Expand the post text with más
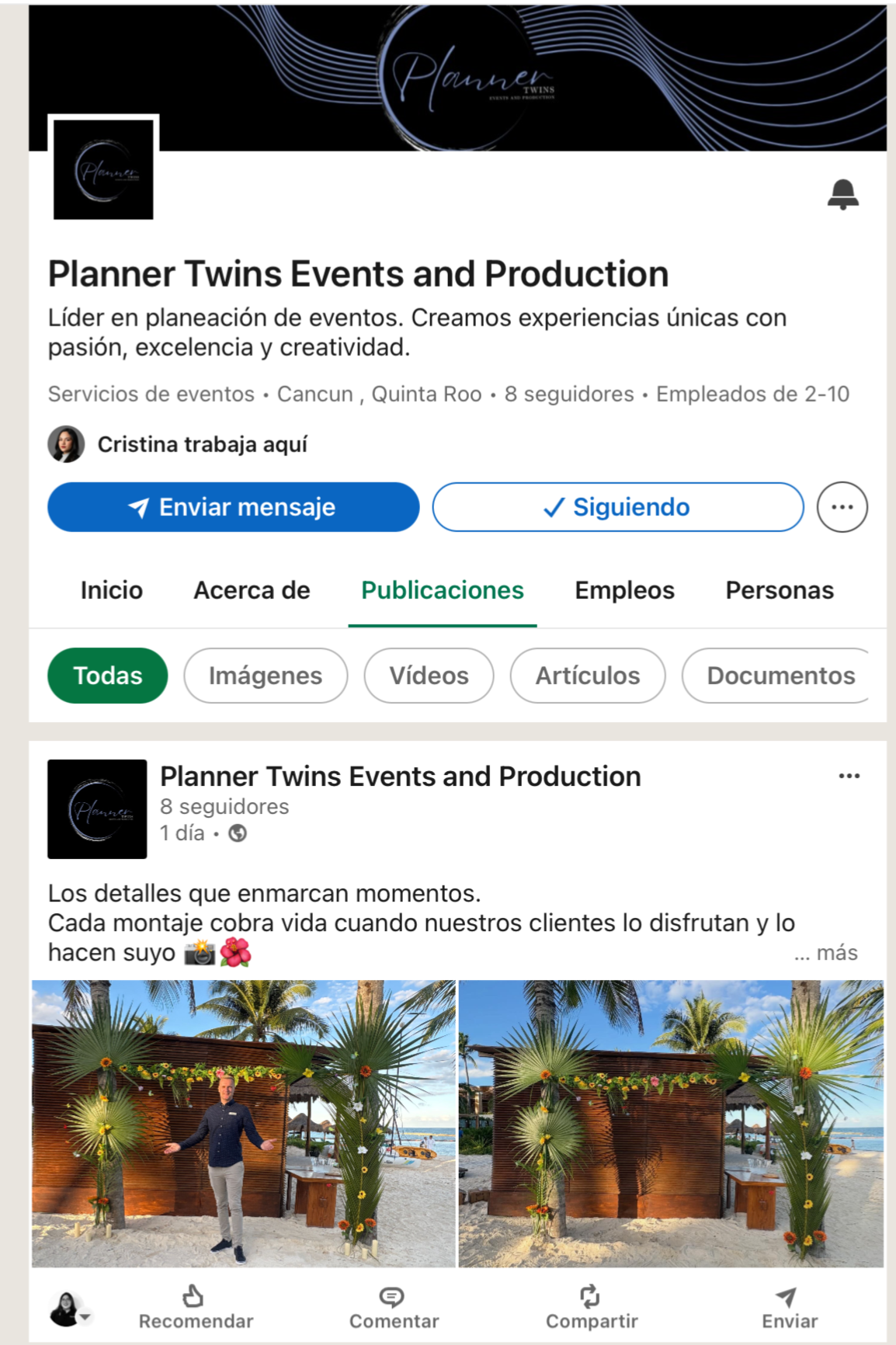This screenshot has width=896, height=1345. [x=835, y=953]
